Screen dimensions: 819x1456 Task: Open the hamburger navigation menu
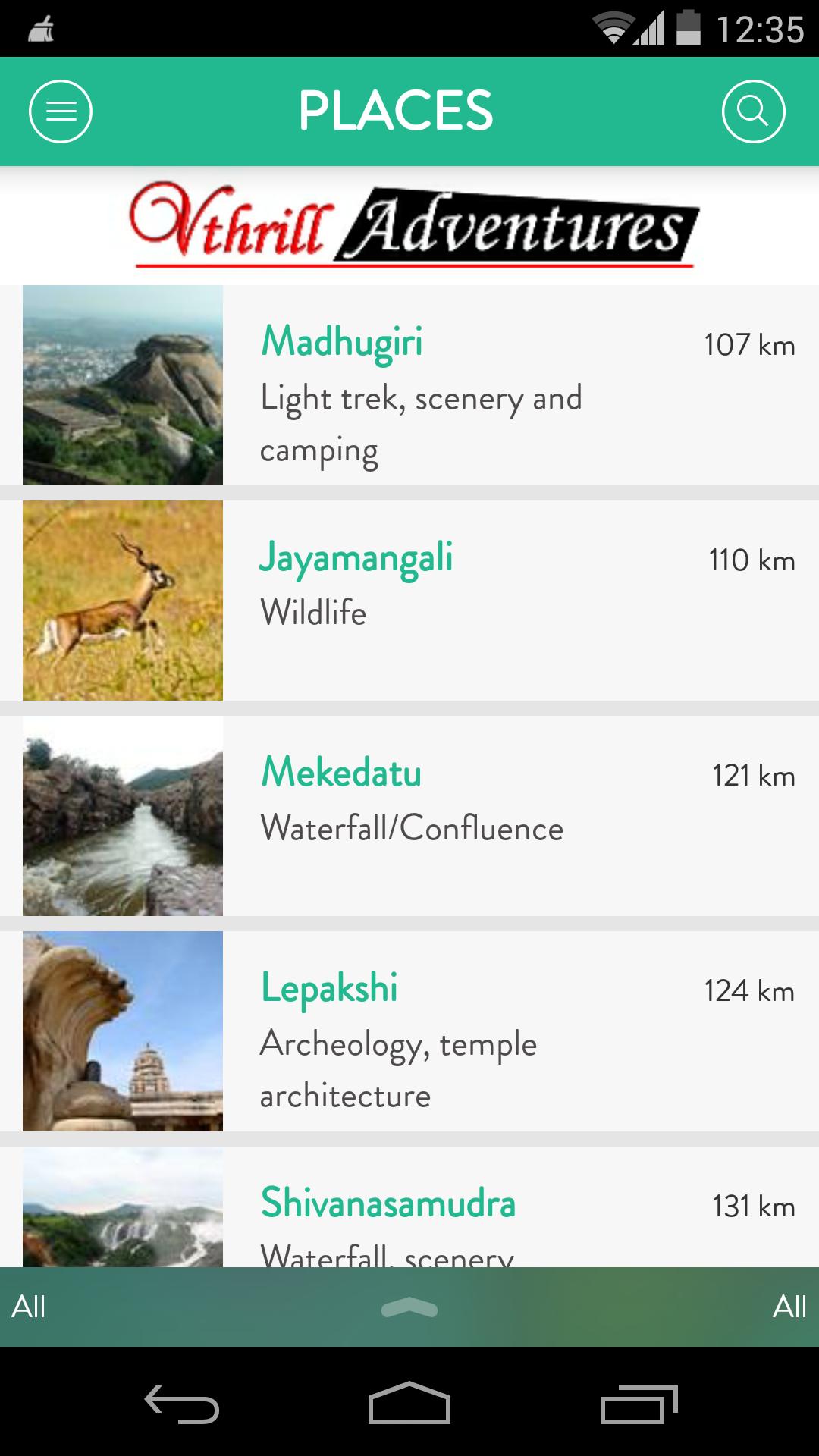(x=61, y=111)
